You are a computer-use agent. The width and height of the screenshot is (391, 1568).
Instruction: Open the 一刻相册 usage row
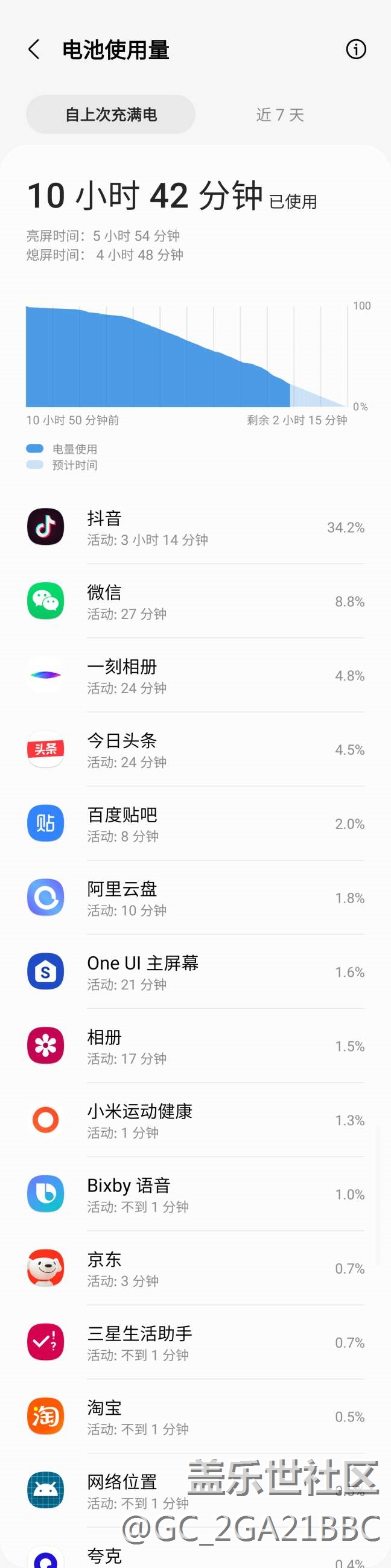click(195, 676)
